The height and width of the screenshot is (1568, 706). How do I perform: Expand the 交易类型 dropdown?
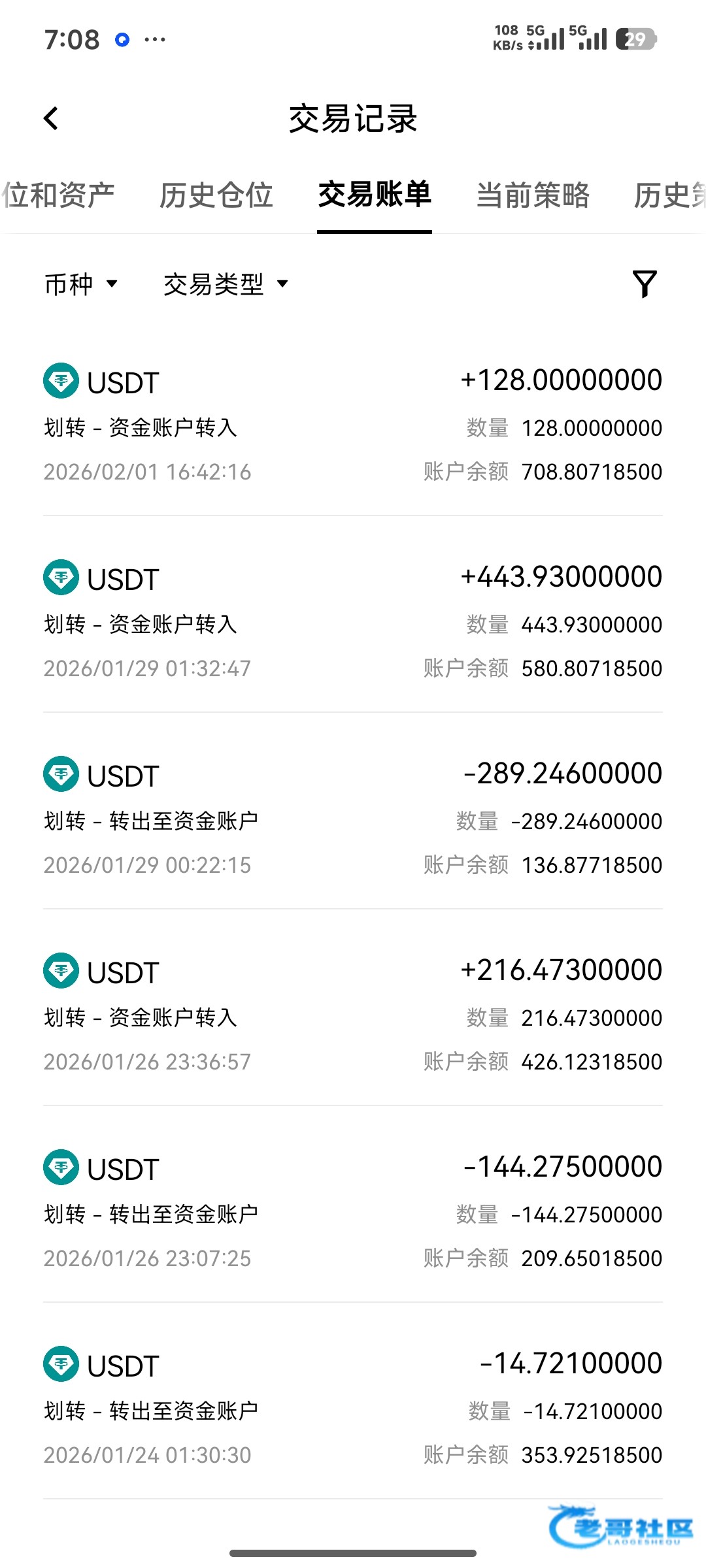pos(226,284)
